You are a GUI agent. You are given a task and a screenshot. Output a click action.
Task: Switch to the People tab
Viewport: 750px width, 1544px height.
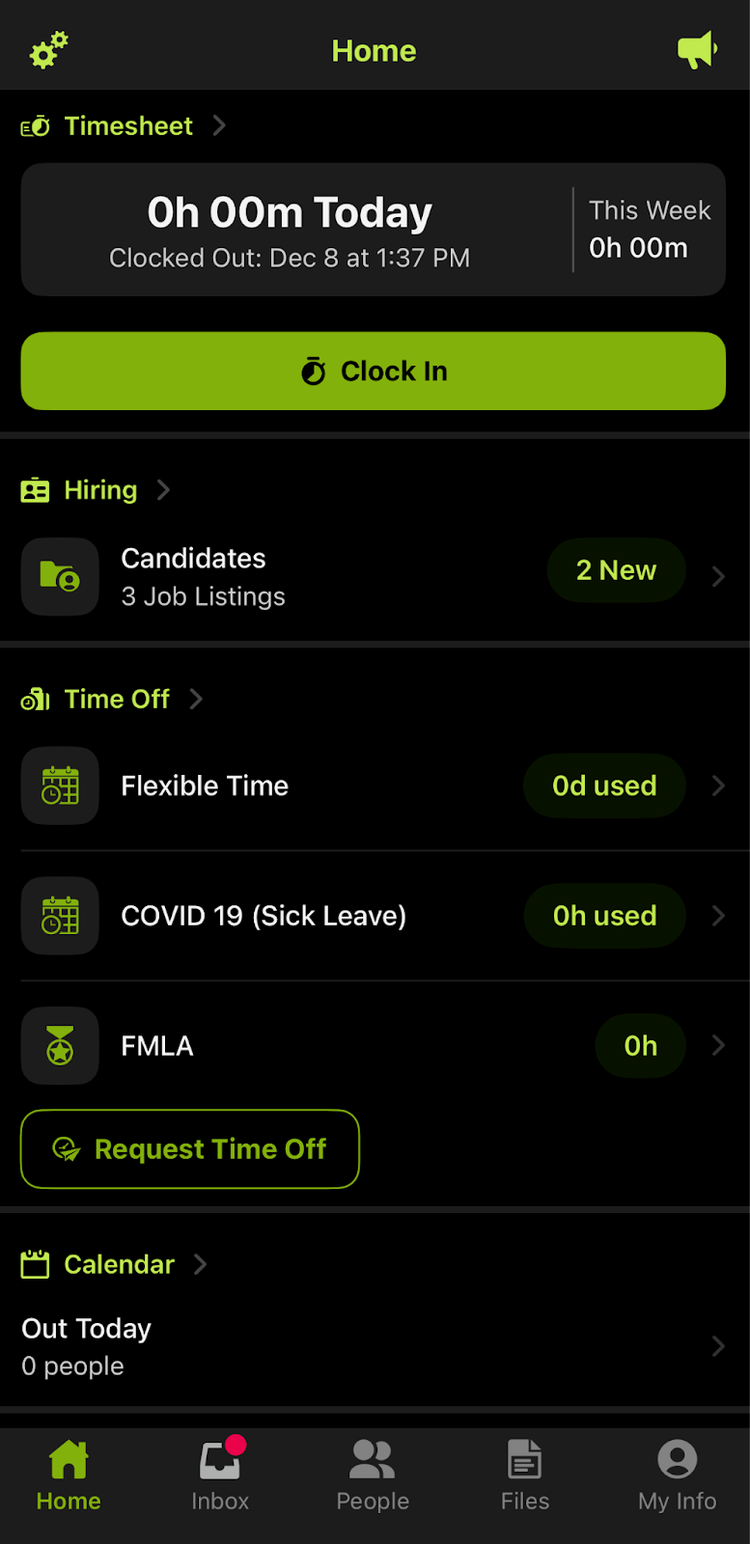373,1475
